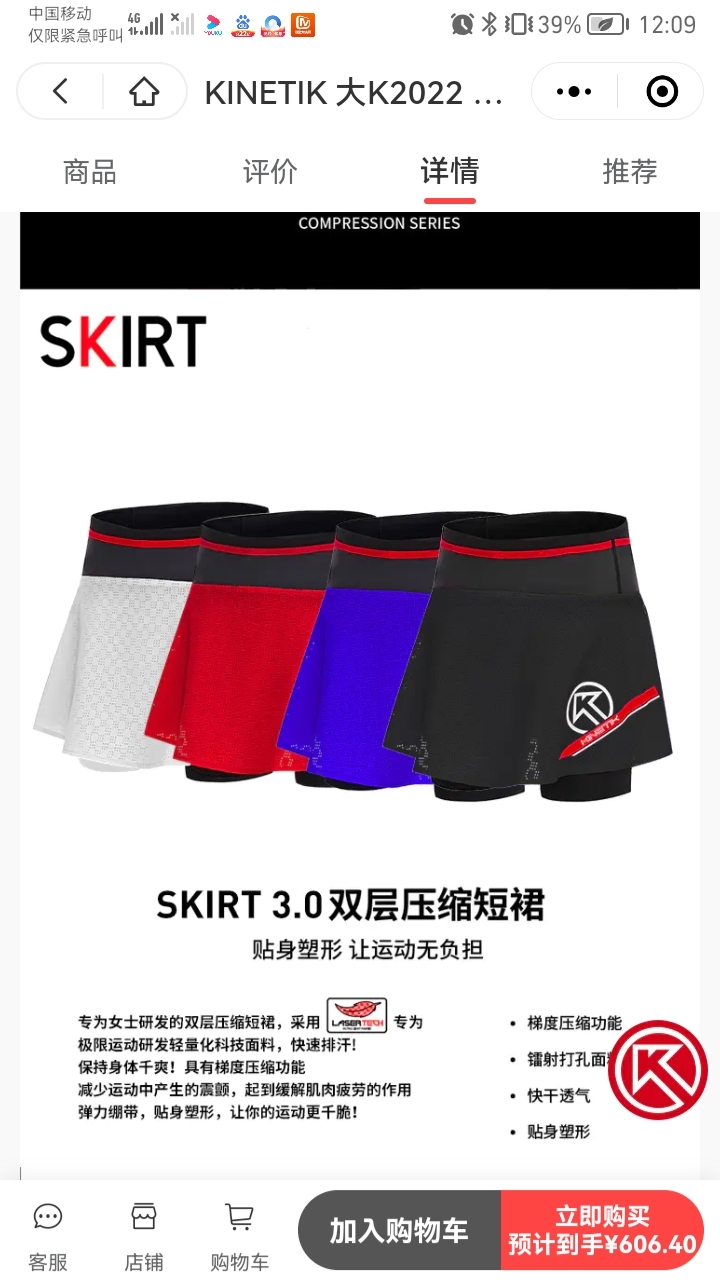Screen dimensions: 720x1280
Task: Switch to the 推荐 tab
Action: [x=630, y=172]
